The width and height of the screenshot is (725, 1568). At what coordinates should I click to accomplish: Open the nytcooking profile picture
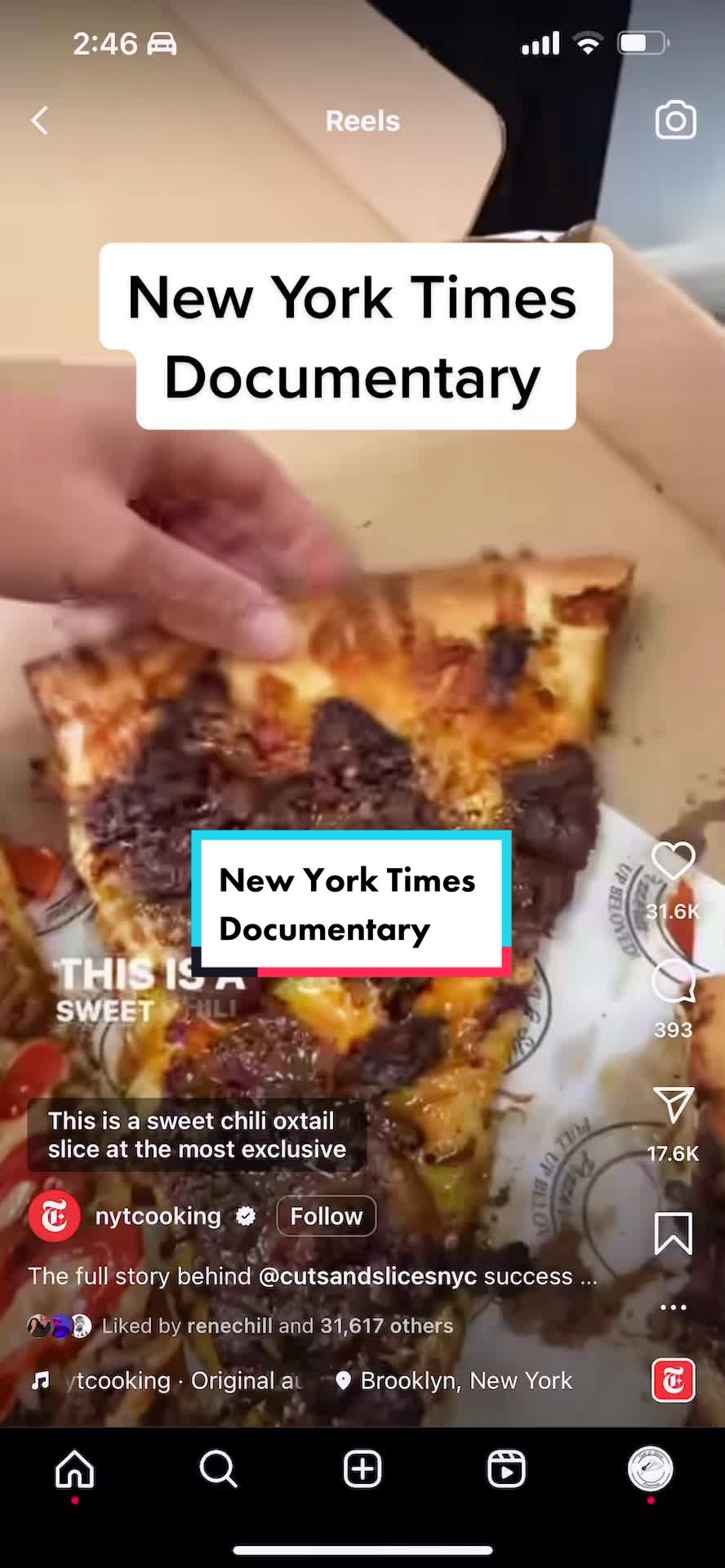pyautogui.click(x=54, y=1216)
